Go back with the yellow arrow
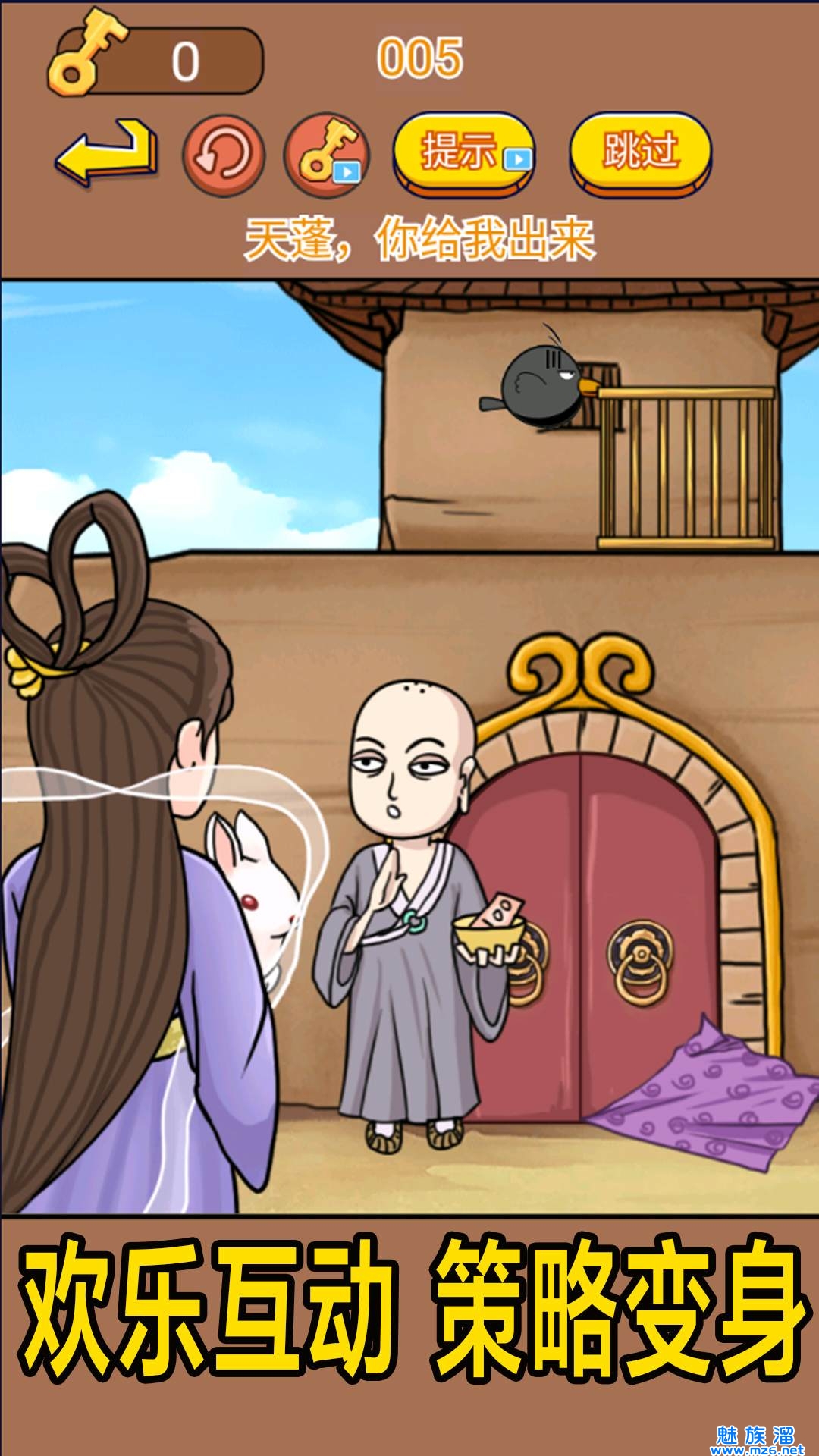 [x=106, y=152]
